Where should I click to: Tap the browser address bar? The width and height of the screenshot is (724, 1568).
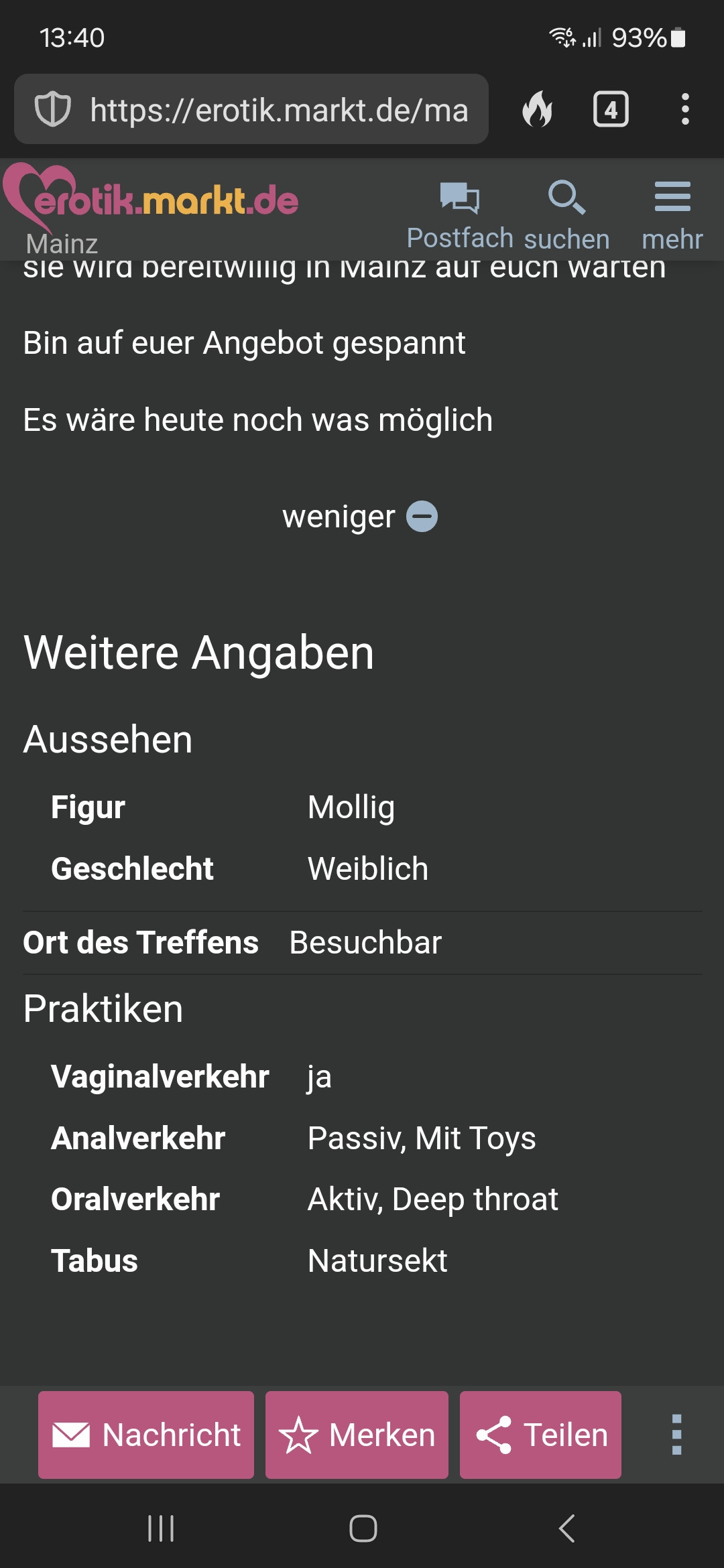pos(278,110)
